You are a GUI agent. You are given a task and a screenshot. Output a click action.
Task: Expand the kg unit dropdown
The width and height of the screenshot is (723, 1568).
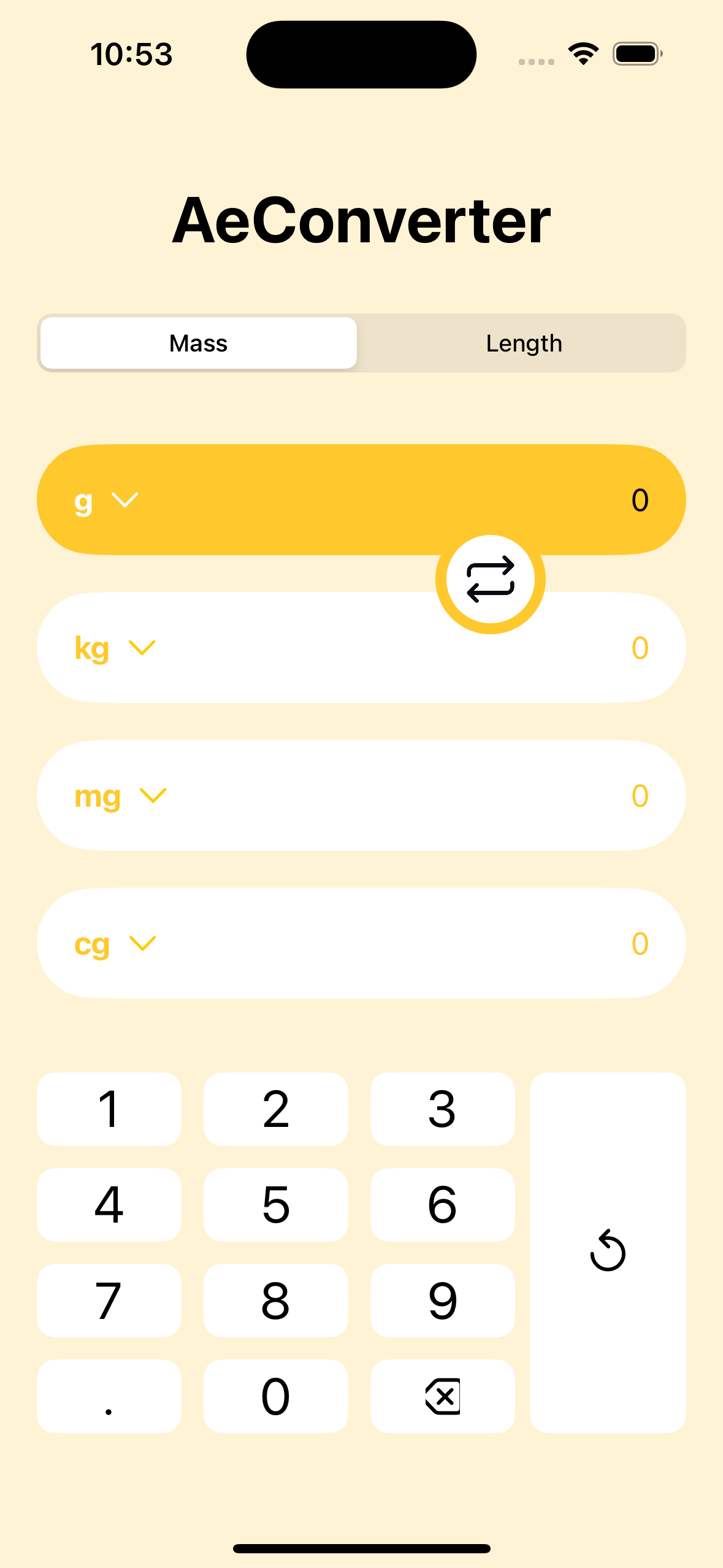coord(115,648)
